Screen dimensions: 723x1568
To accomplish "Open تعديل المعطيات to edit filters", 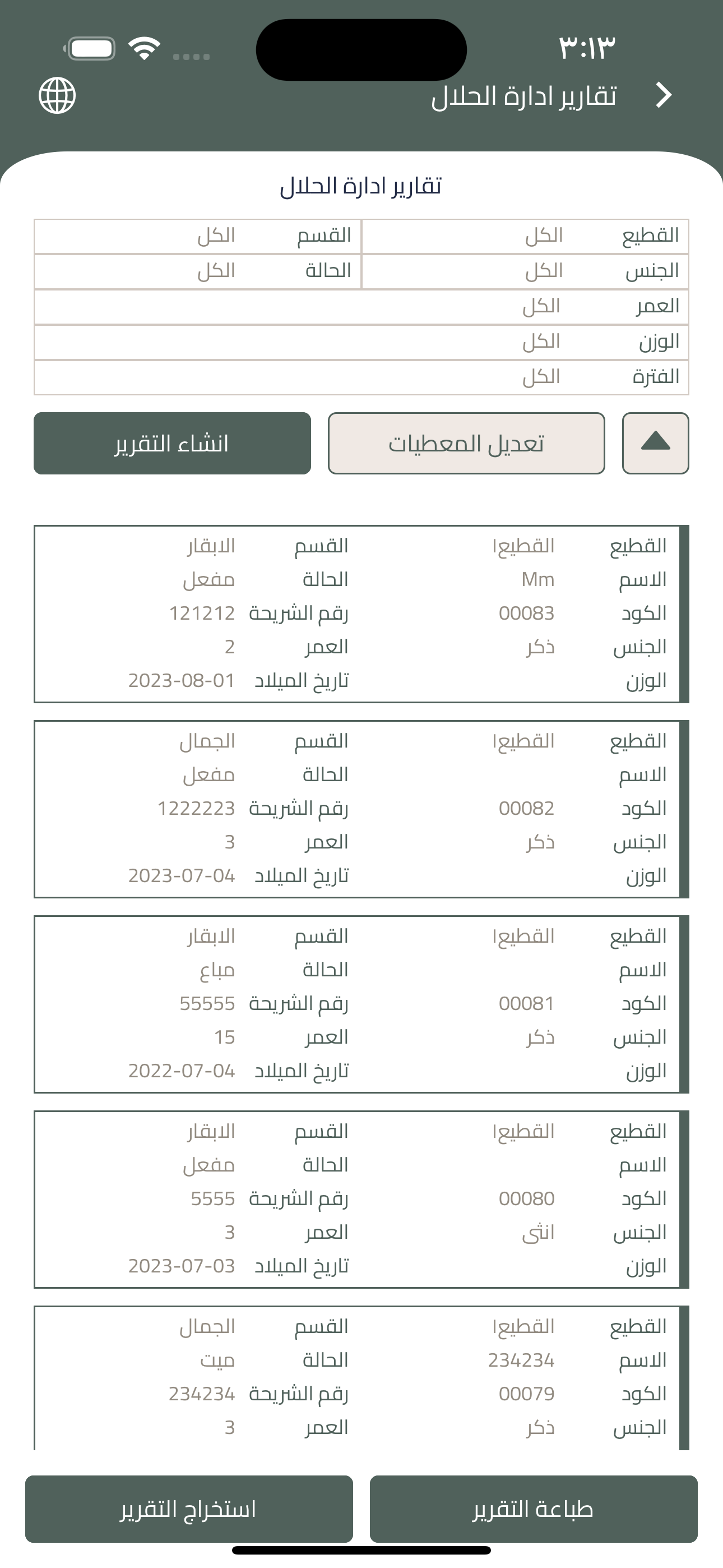I will point(466,443).
